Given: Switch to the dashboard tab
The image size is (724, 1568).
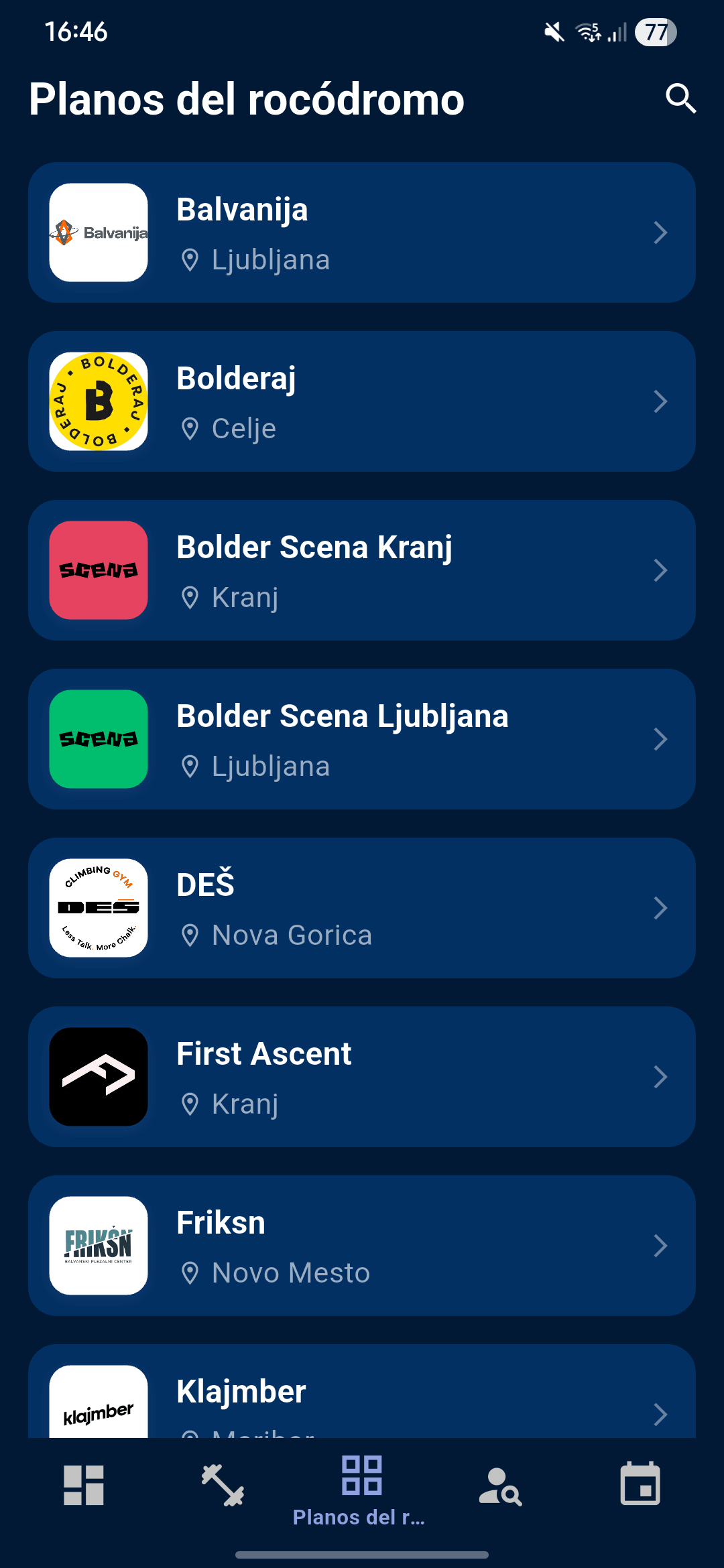Looking at the screenshot, I should click(84, 1485).
